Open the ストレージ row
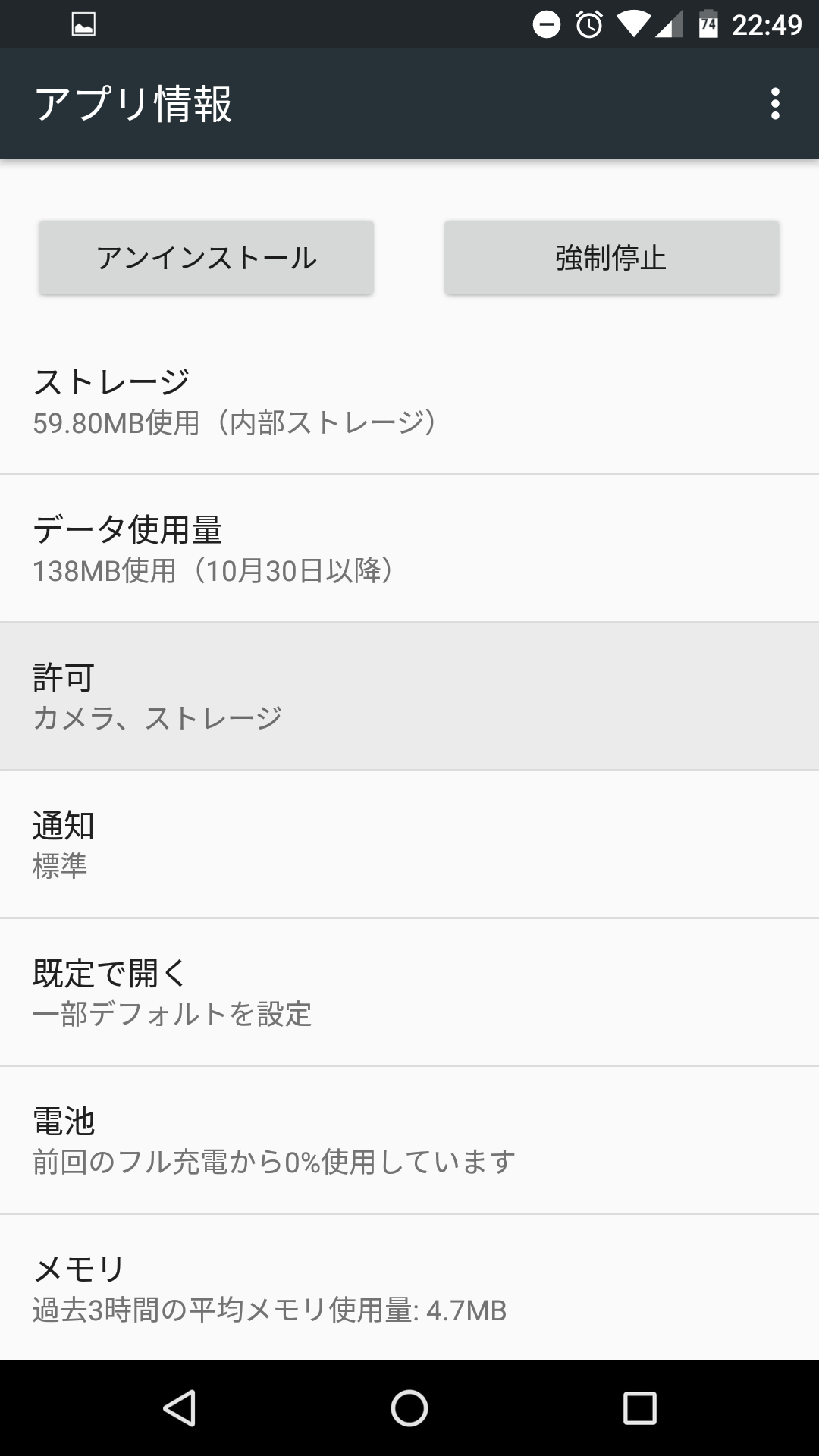Screen dimensions: 819x1456 (409, 401)
